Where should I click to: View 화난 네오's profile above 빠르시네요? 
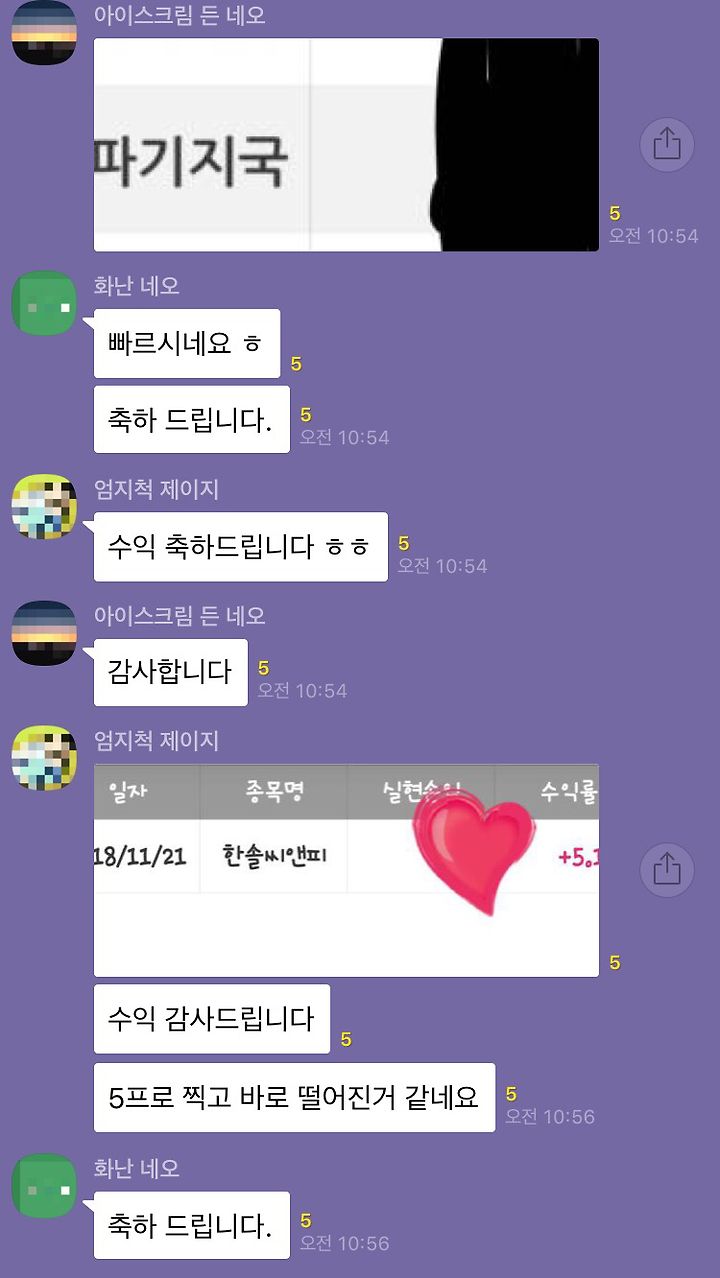click(x=44, y=303)
